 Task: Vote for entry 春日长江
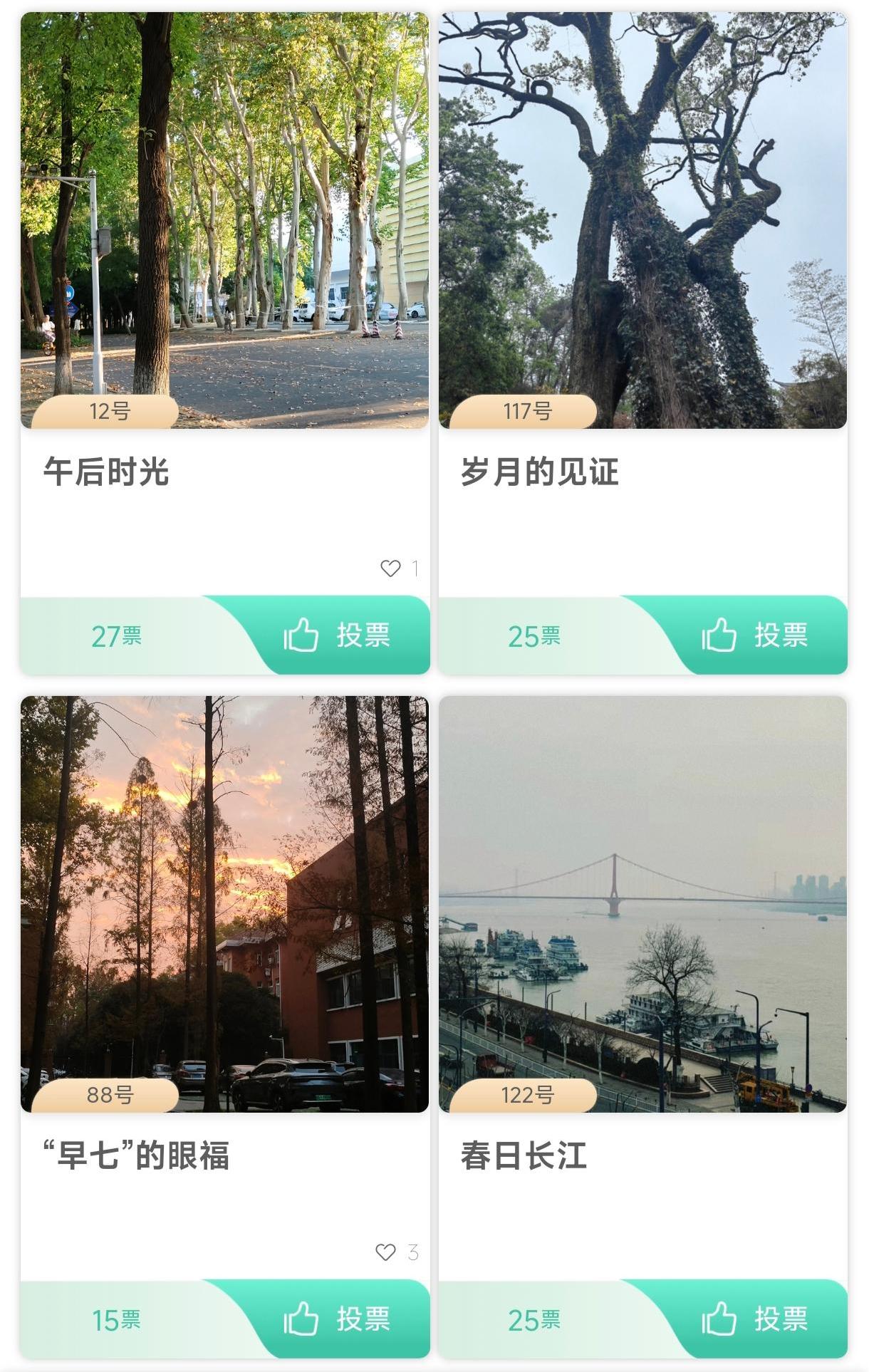click(755, 1319)
